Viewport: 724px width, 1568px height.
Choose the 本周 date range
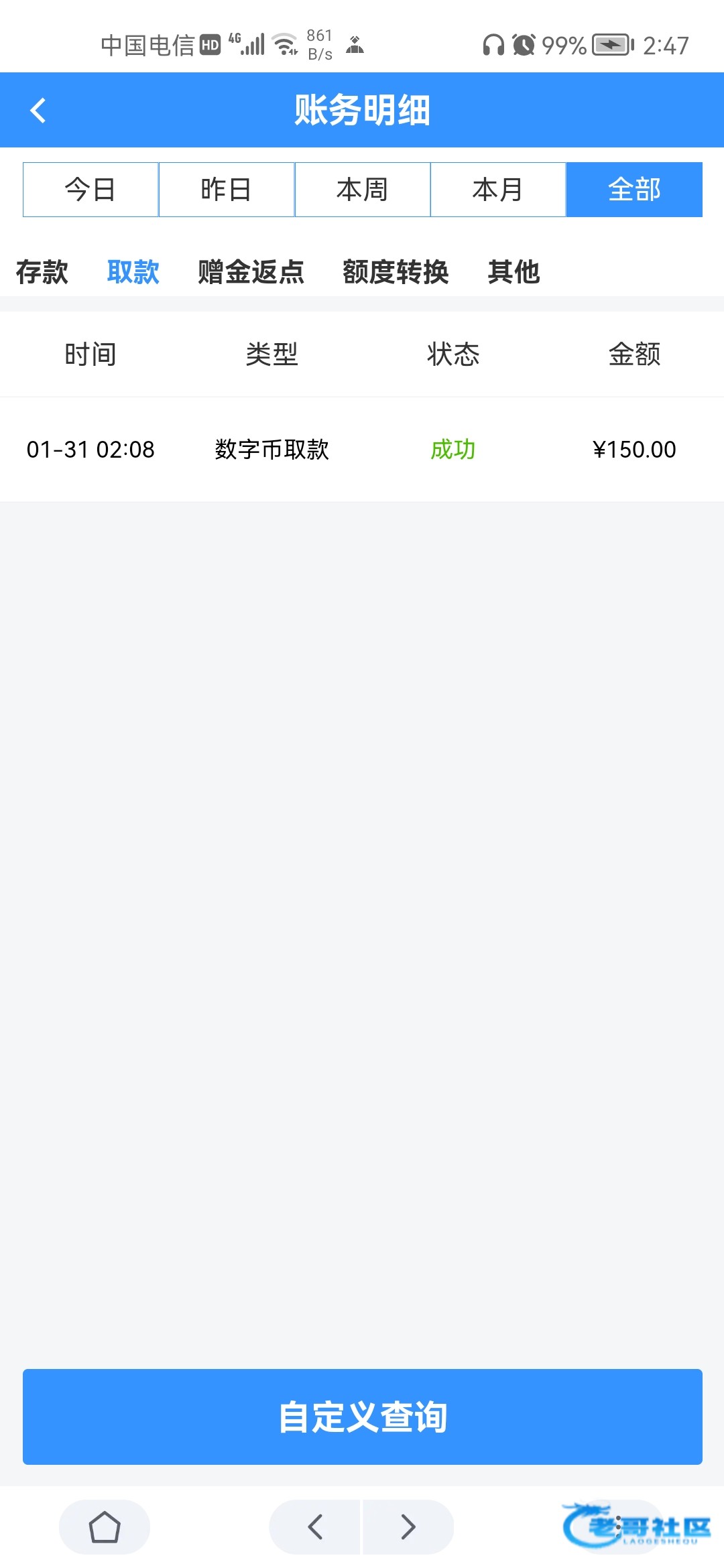click(363, 190)
